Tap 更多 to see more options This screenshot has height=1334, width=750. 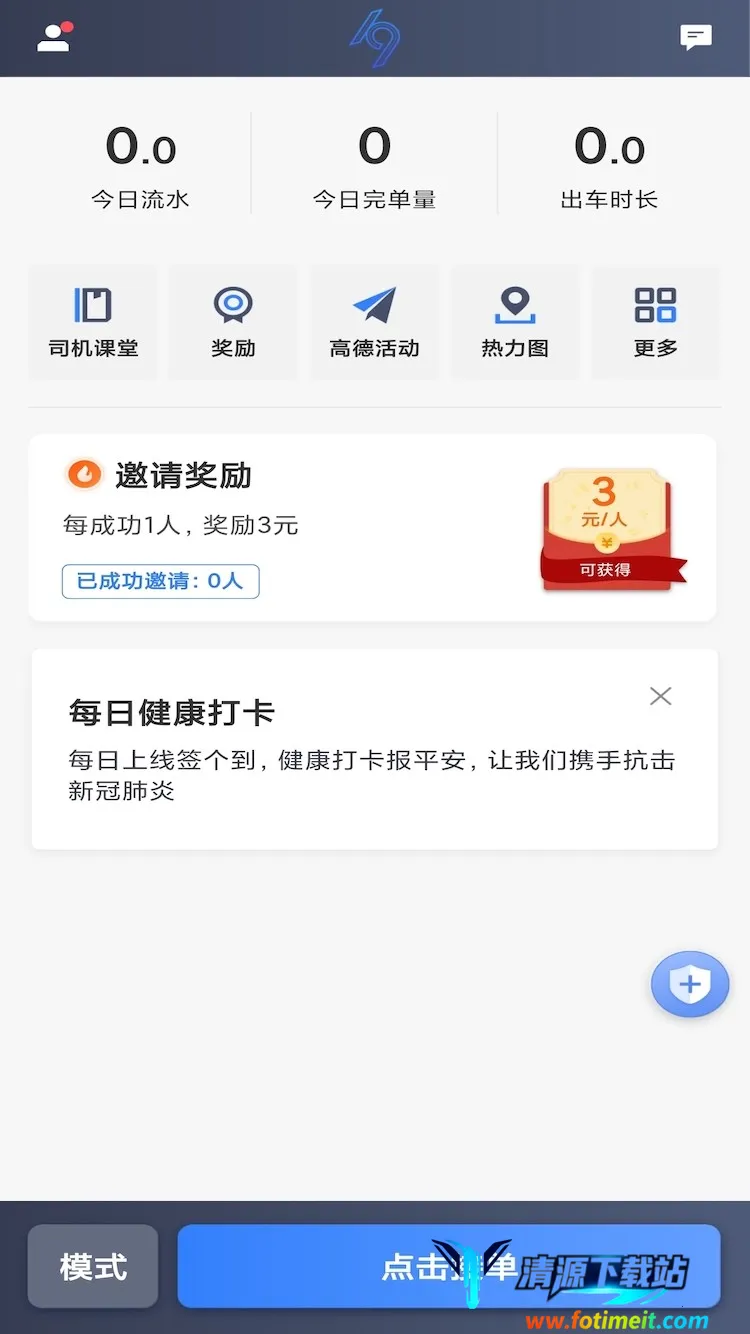click(656, 322)
